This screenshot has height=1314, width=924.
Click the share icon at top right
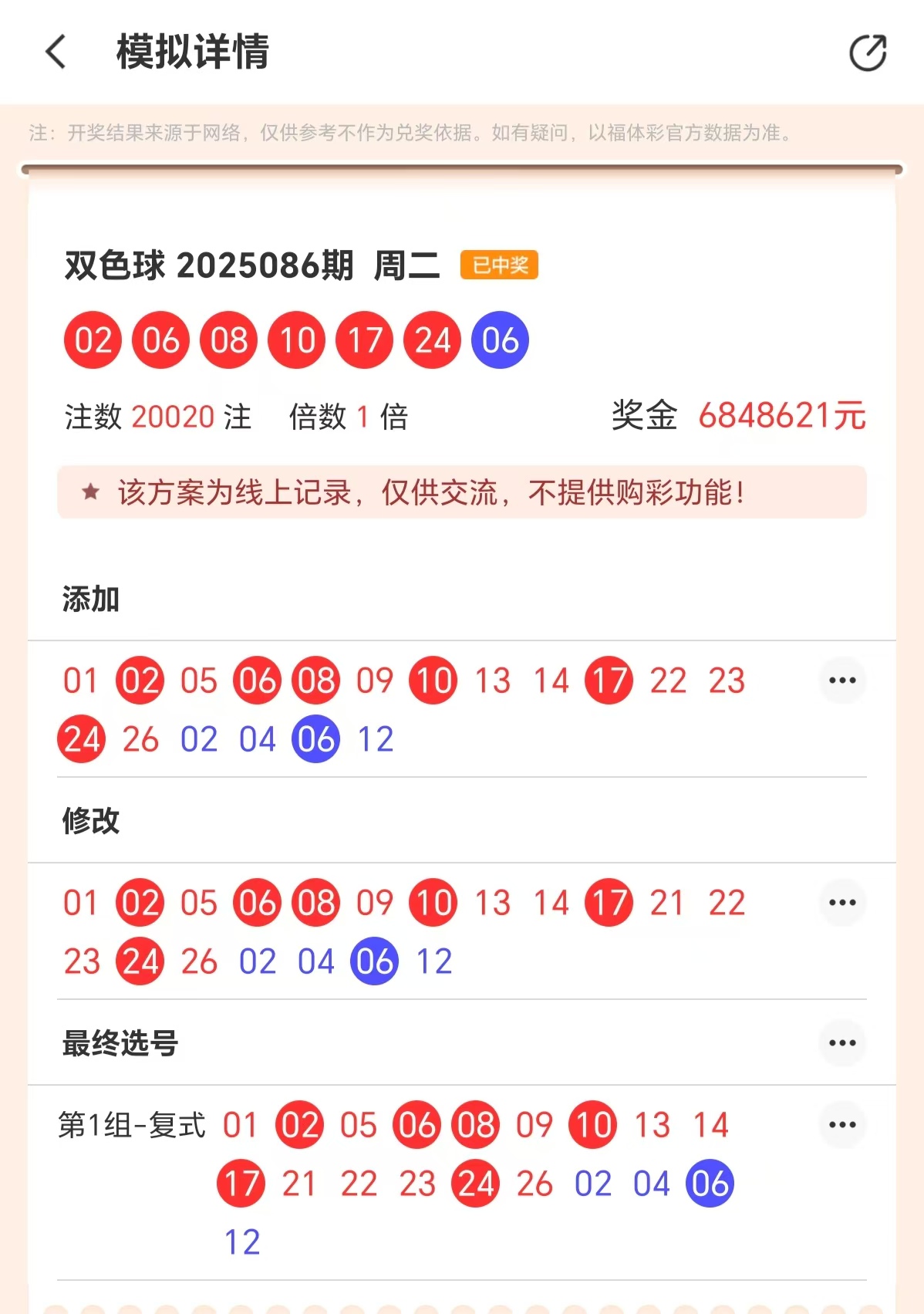point(869,52)
